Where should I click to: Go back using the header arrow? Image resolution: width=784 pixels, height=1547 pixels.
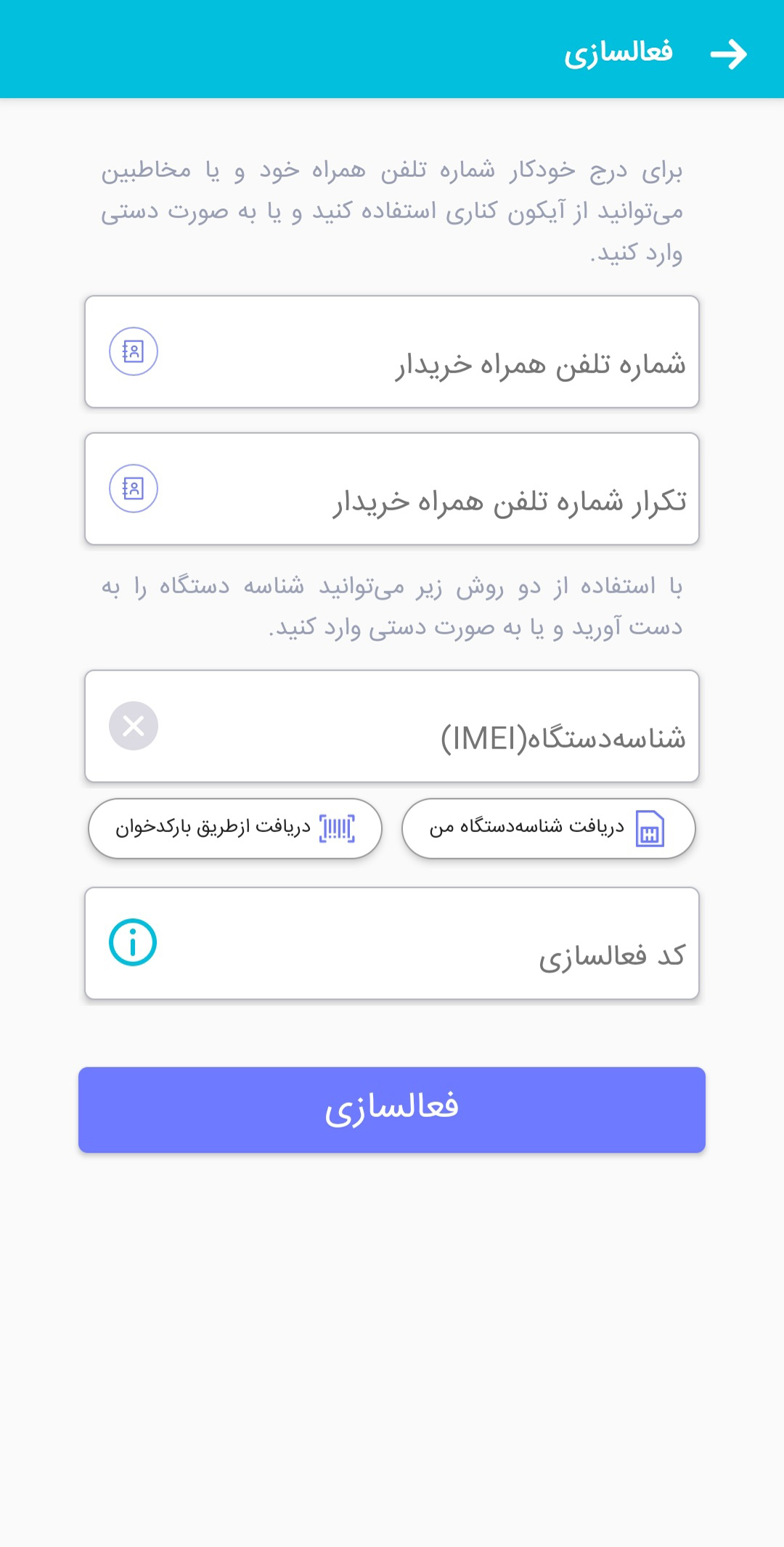click(728, 54)
